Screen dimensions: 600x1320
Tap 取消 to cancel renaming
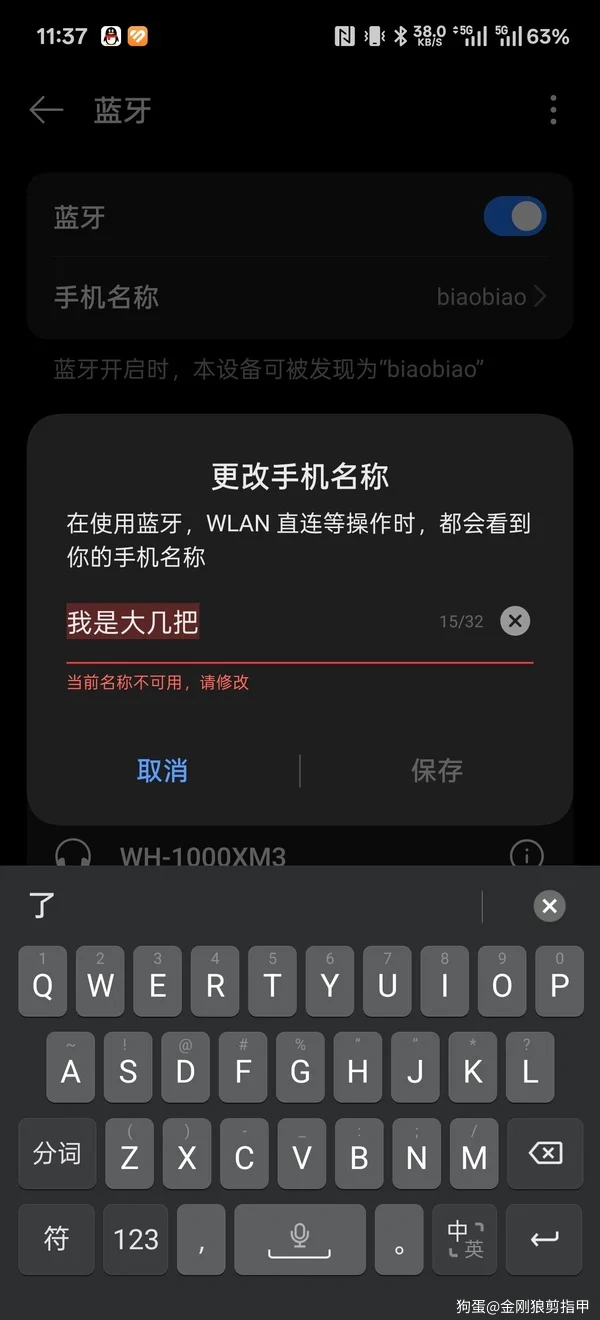162,770
